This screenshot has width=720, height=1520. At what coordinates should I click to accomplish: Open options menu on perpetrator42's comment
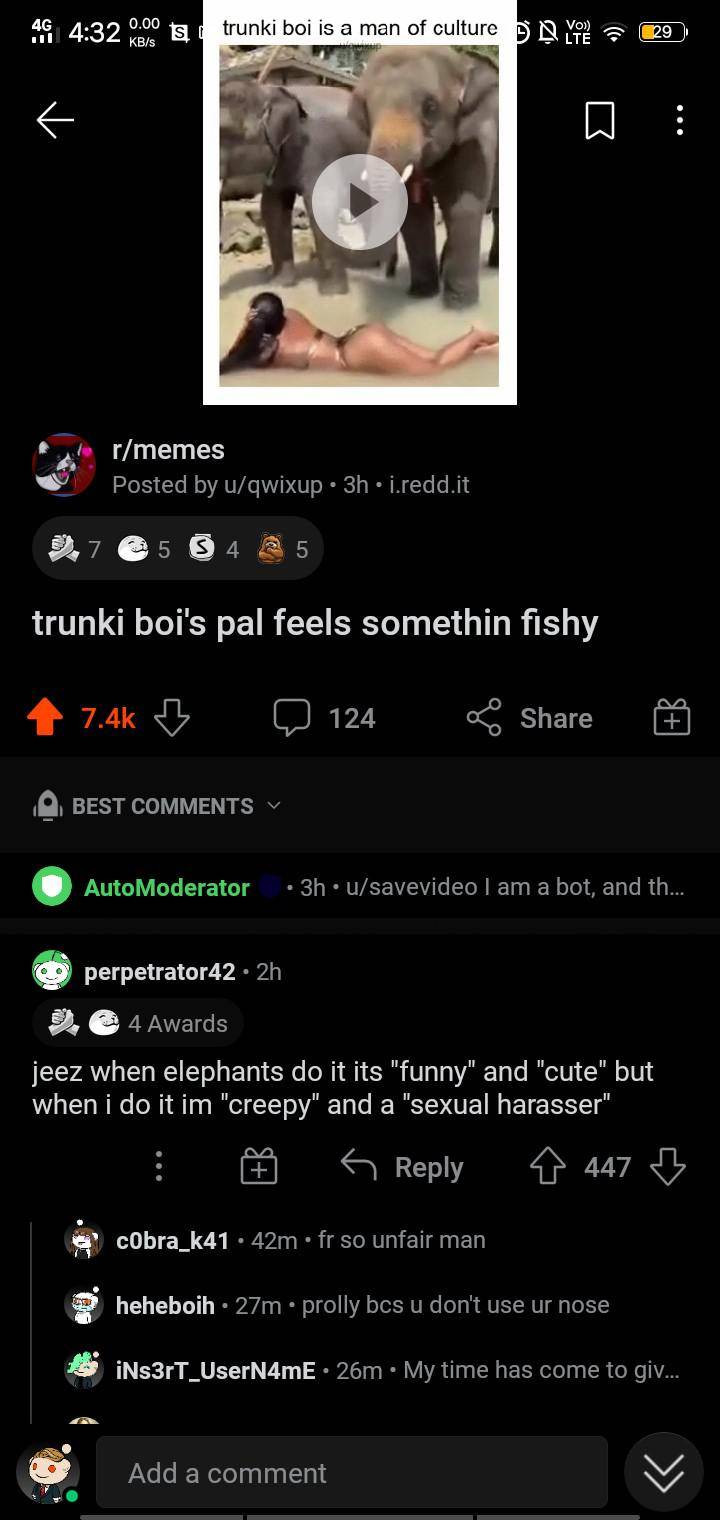158,1166
